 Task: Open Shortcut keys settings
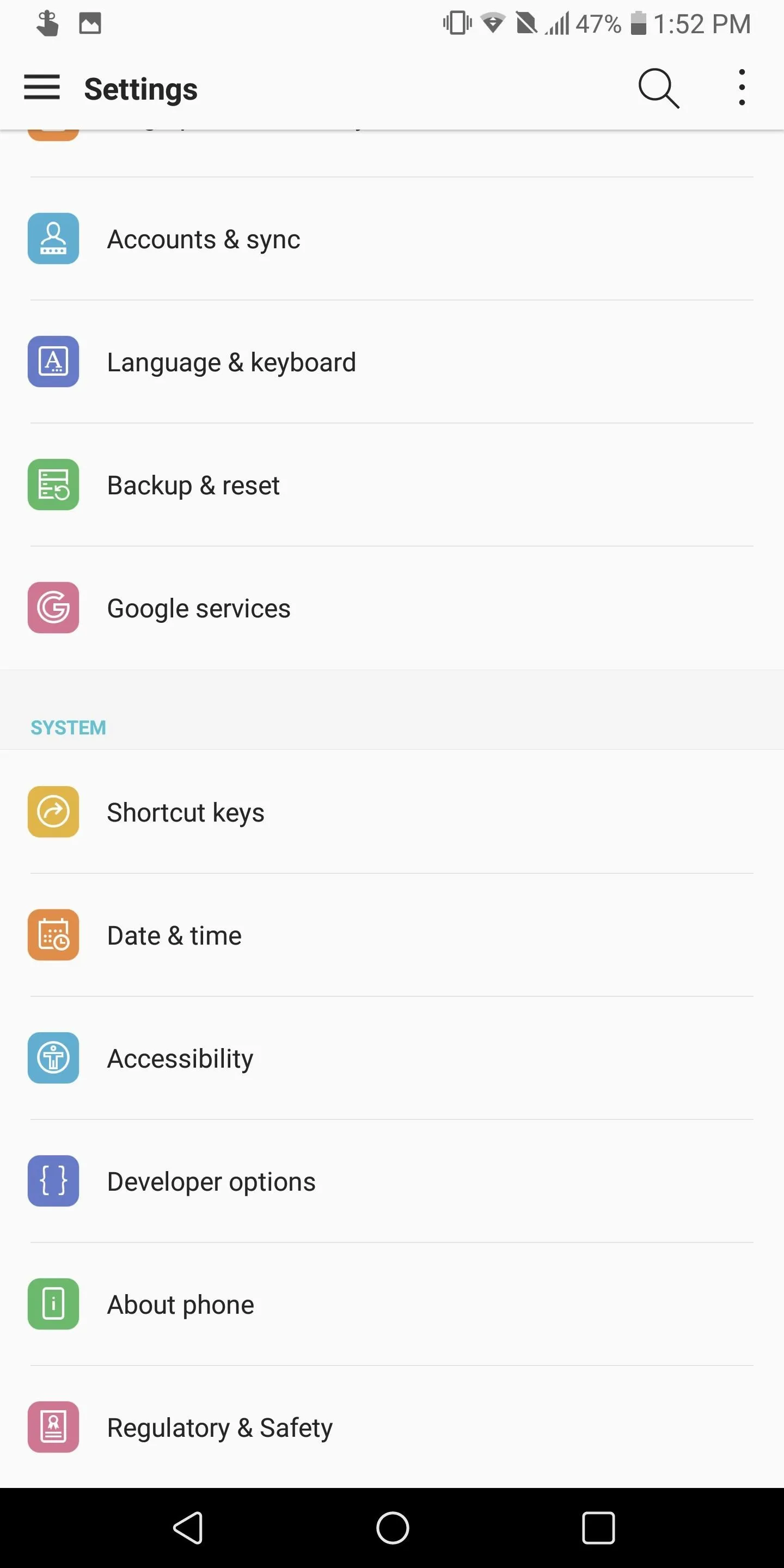[392, 812]
